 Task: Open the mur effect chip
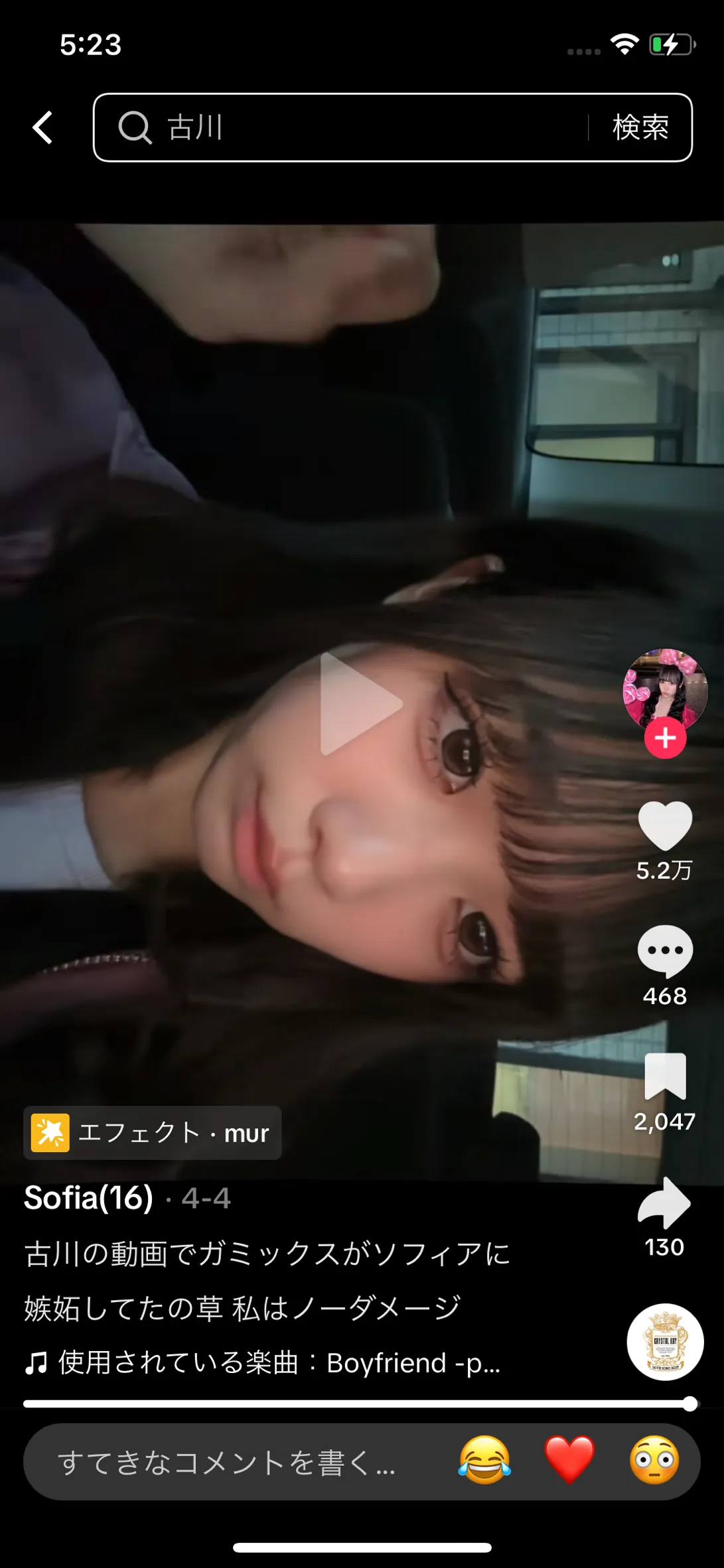coord(153,1133)
